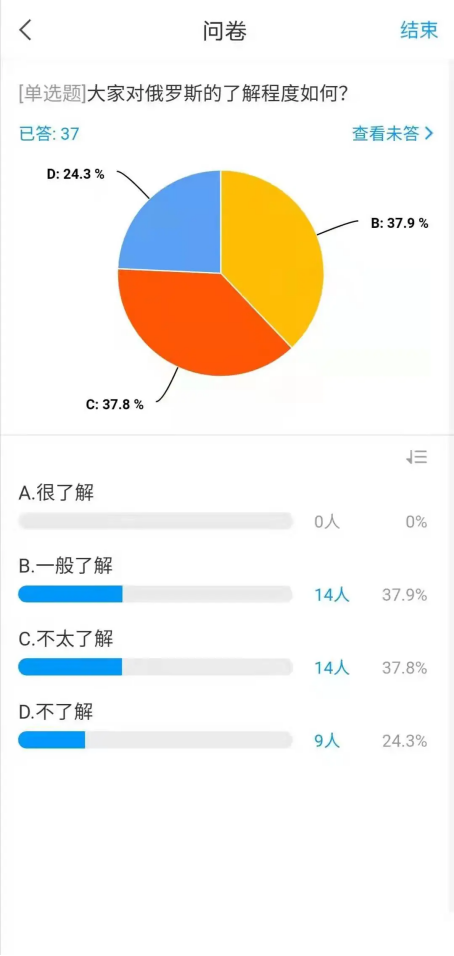Tap the sort icon above the options

click(417, 457)
